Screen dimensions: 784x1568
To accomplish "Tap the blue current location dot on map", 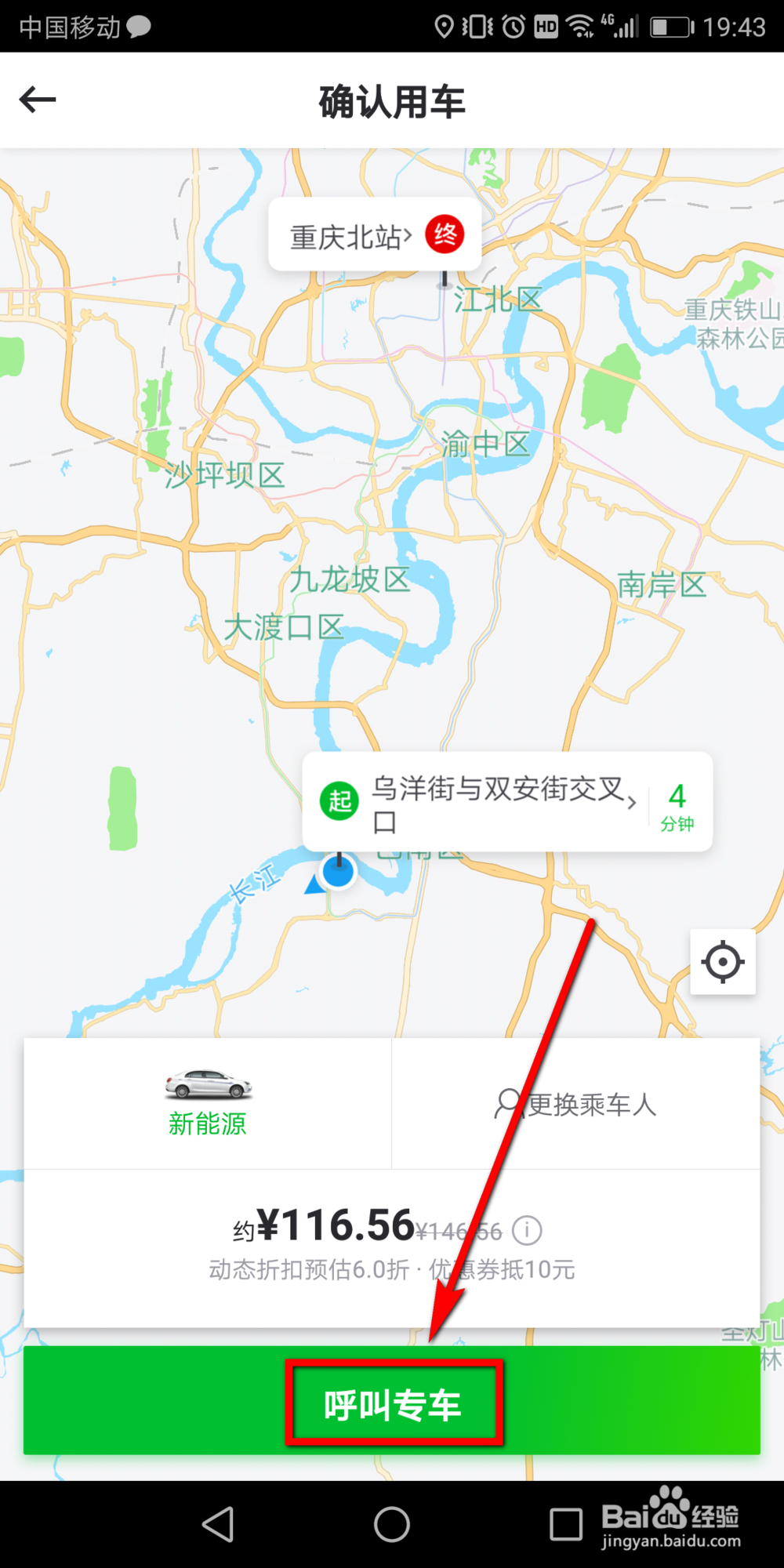I will tap(339, 871).
